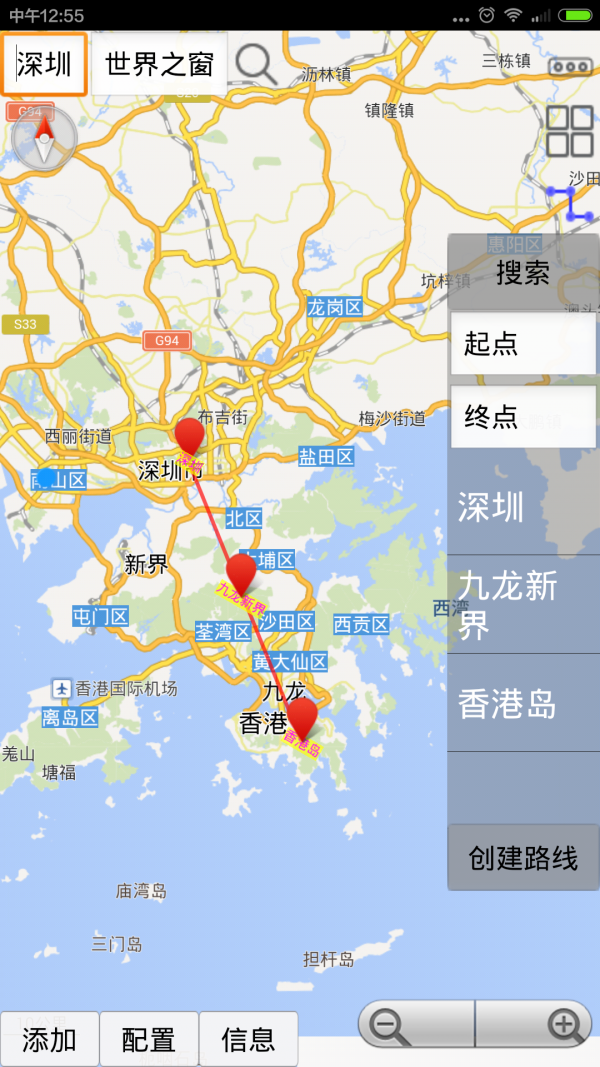Tap the magnifier search icon
Screen dimensions: 600x1067
pos(257,65)
